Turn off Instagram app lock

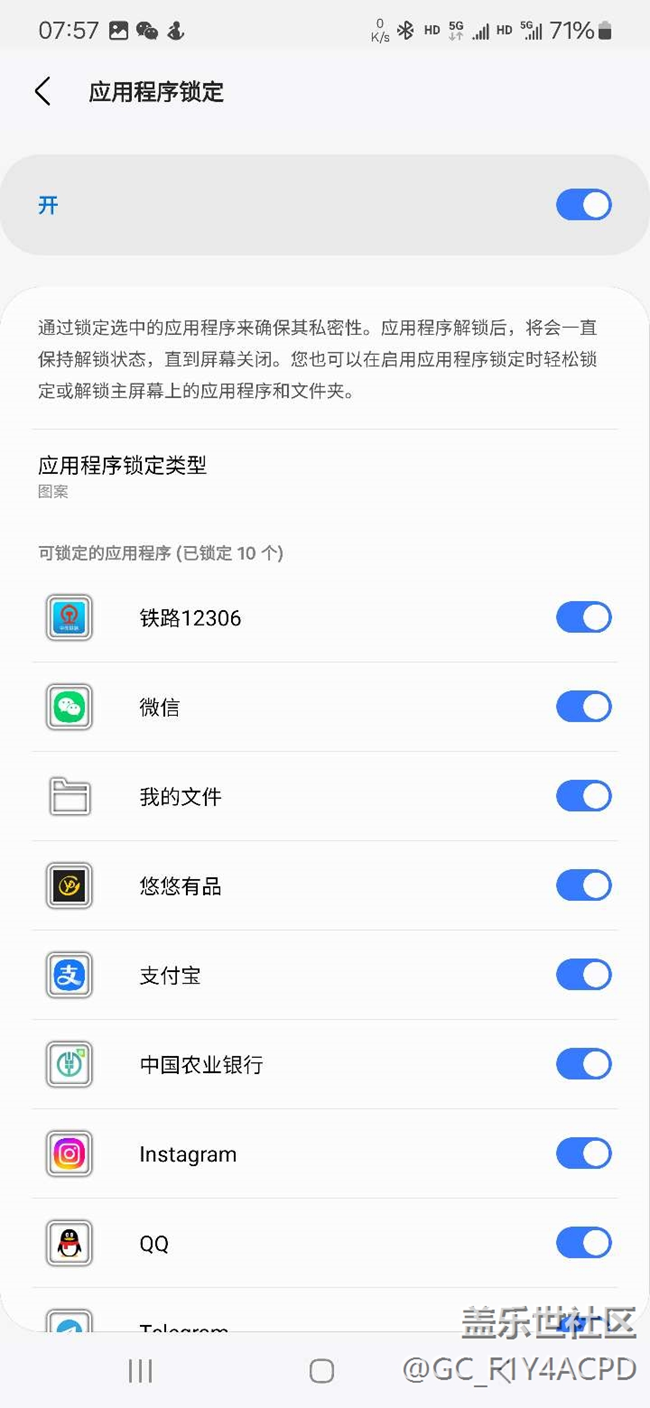(x=583, y=1154)
